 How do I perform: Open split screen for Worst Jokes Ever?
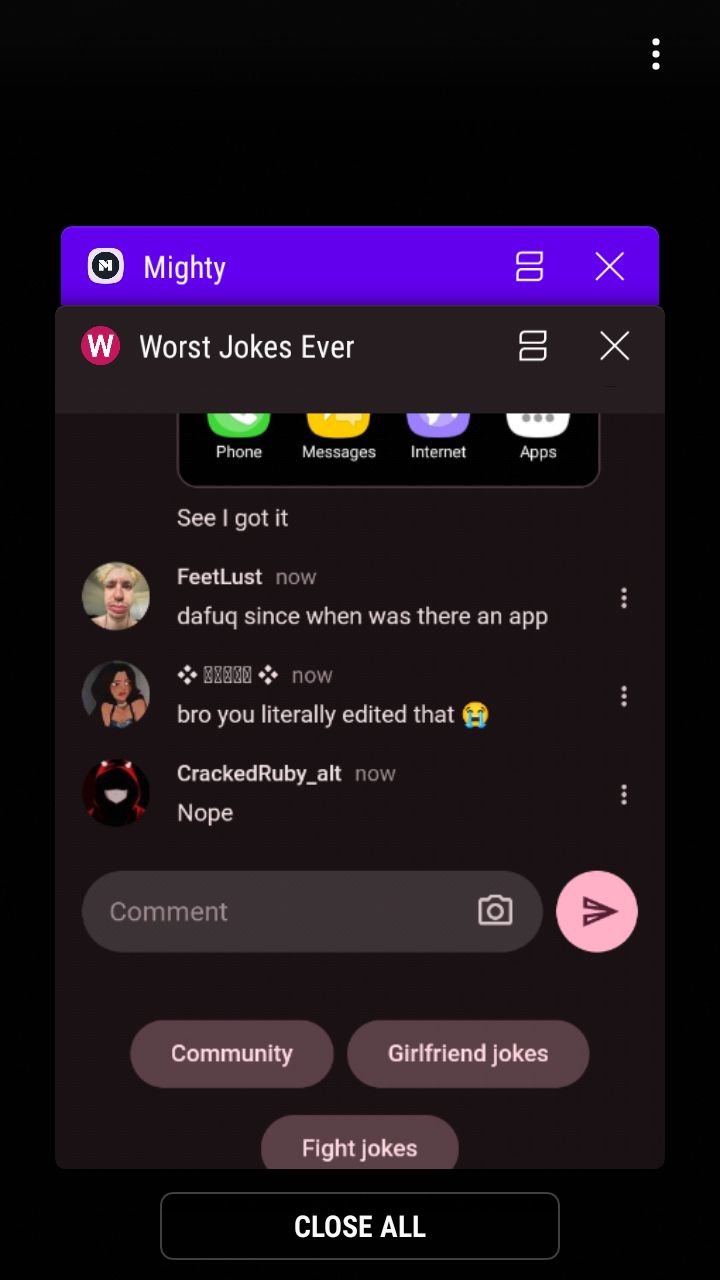click(533, 346)
